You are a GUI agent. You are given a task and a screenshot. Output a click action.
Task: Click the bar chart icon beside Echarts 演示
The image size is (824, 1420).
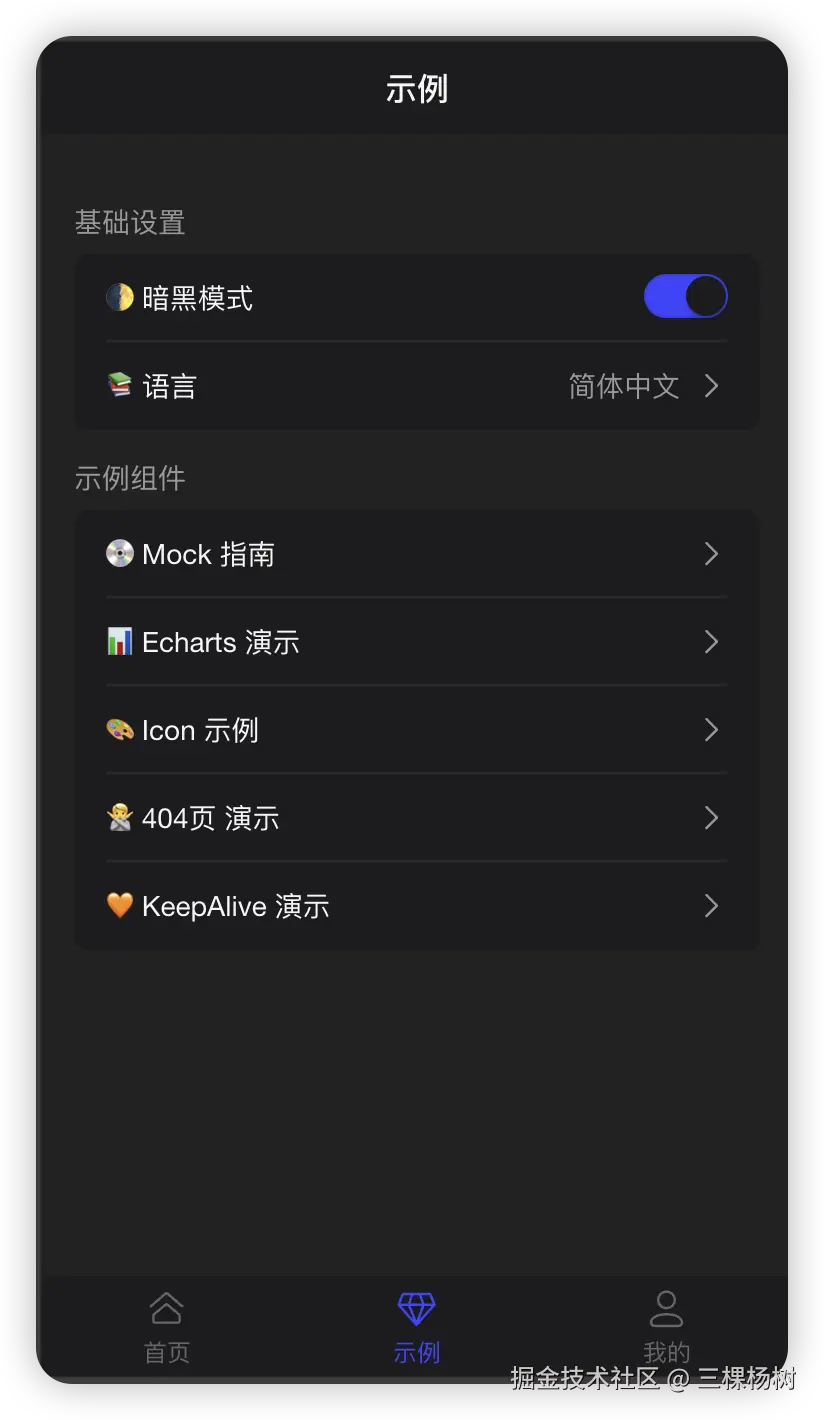(120, 641)
